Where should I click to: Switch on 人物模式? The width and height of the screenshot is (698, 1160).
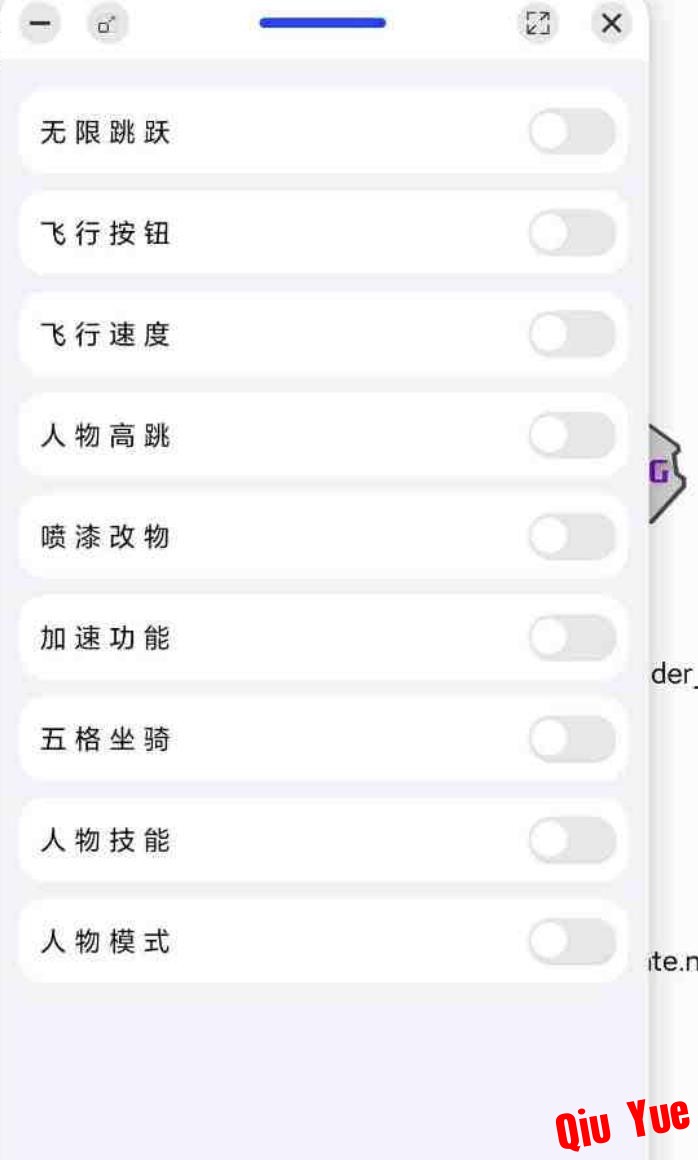(x=572, y=941)
